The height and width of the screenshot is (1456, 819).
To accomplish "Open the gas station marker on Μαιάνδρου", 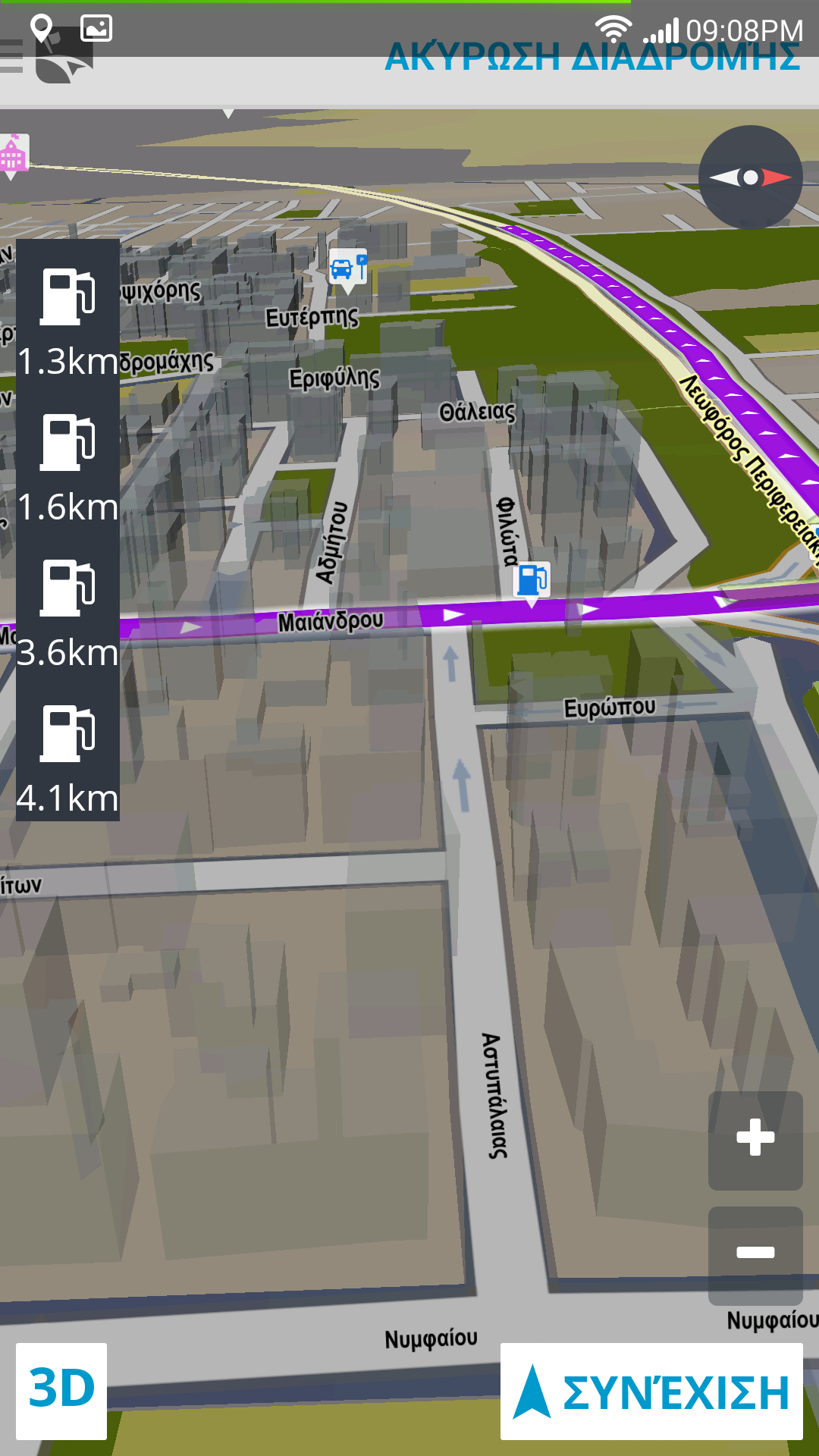I will [532, 580].
